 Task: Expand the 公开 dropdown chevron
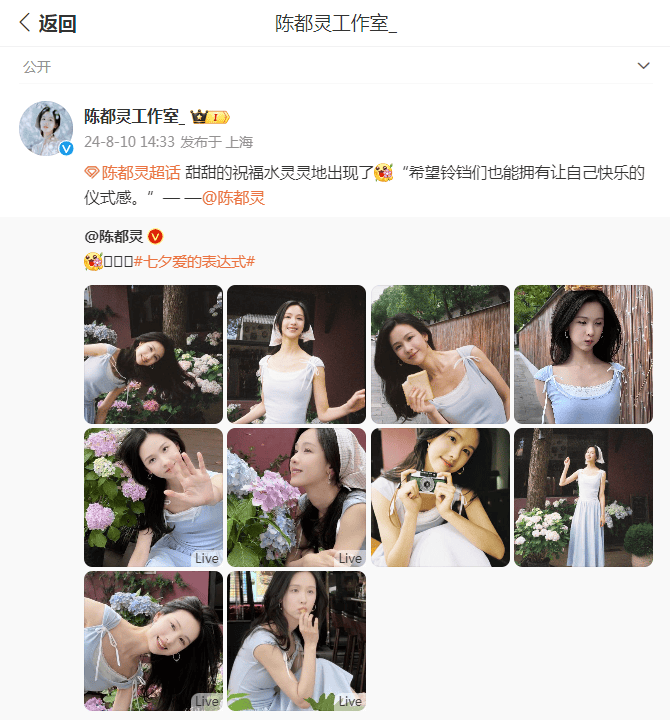[x=643, y=66]
